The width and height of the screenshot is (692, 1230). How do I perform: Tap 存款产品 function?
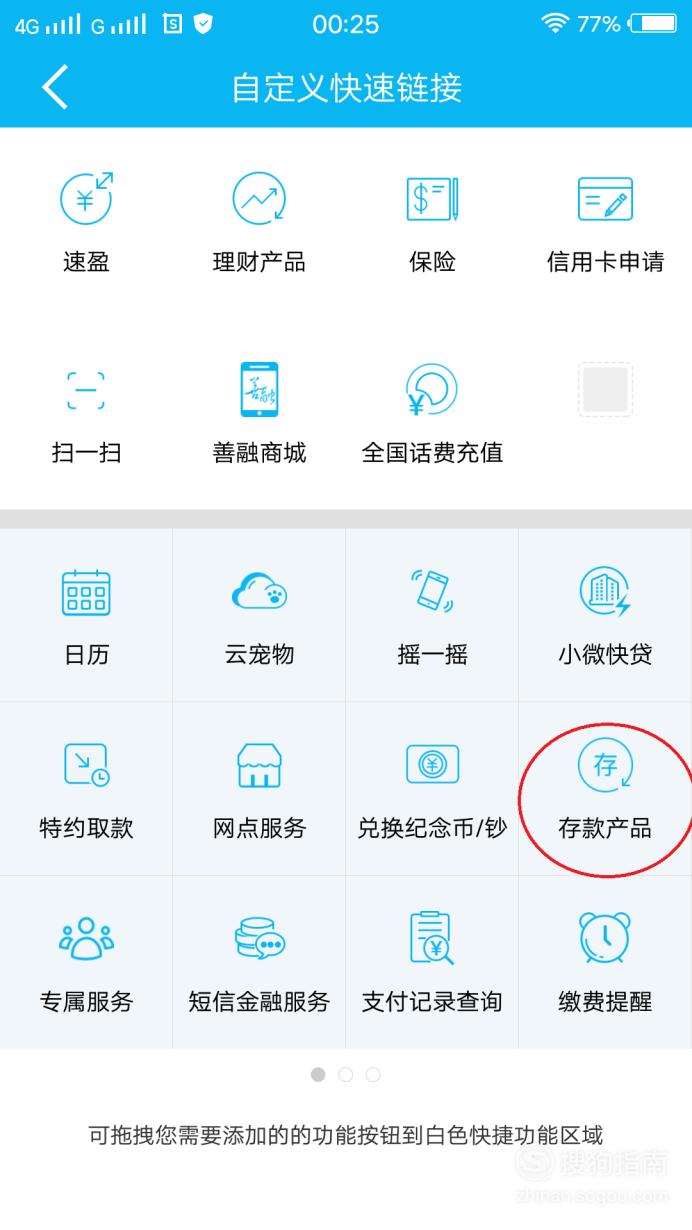pyautogui.click(x=605, y=789)
